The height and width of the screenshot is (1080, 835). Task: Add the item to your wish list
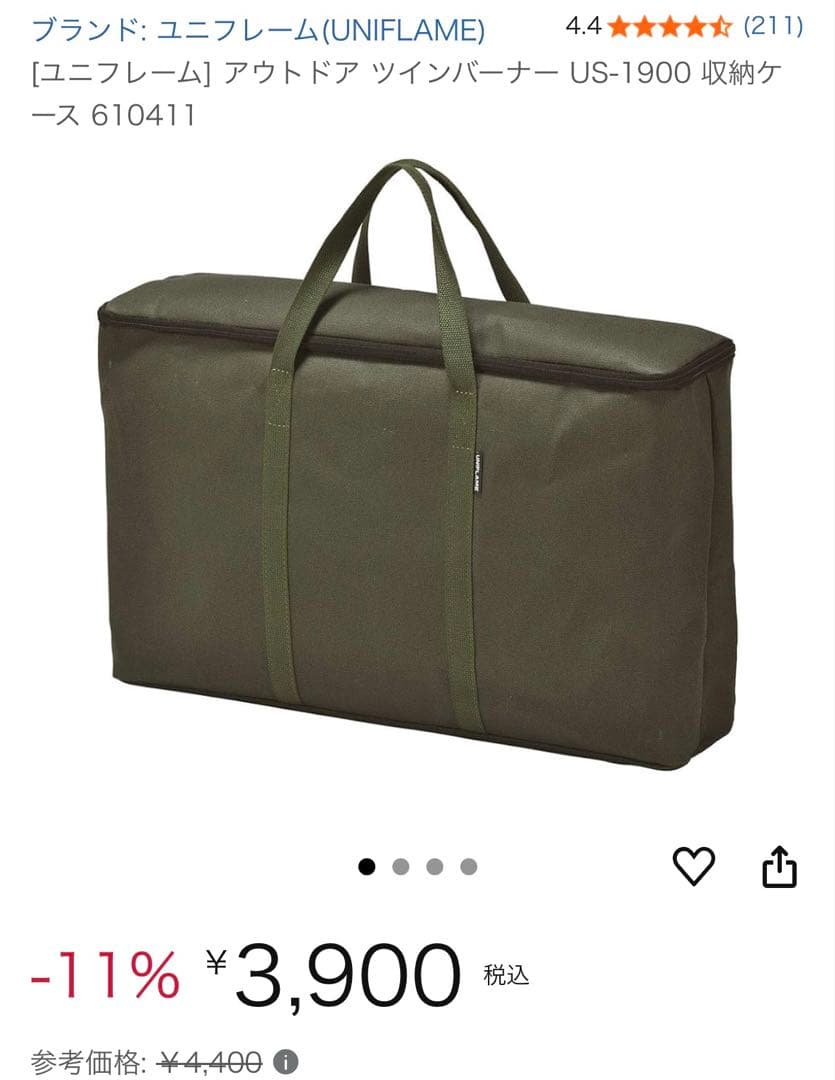click(x=693, y=865)
